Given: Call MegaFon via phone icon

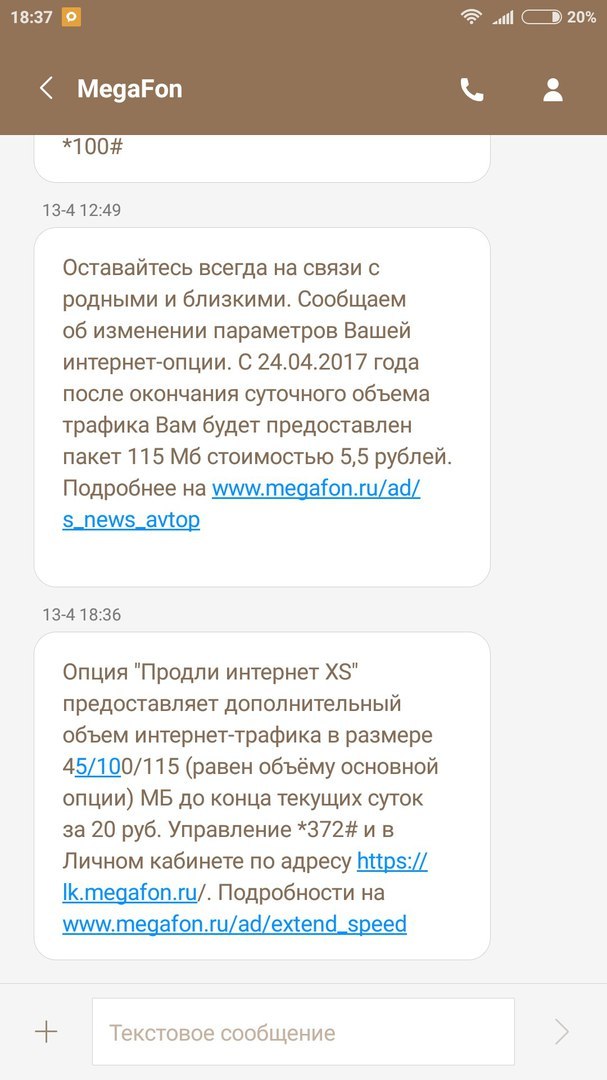Looking at the screenshot, I should pos(472,90).
